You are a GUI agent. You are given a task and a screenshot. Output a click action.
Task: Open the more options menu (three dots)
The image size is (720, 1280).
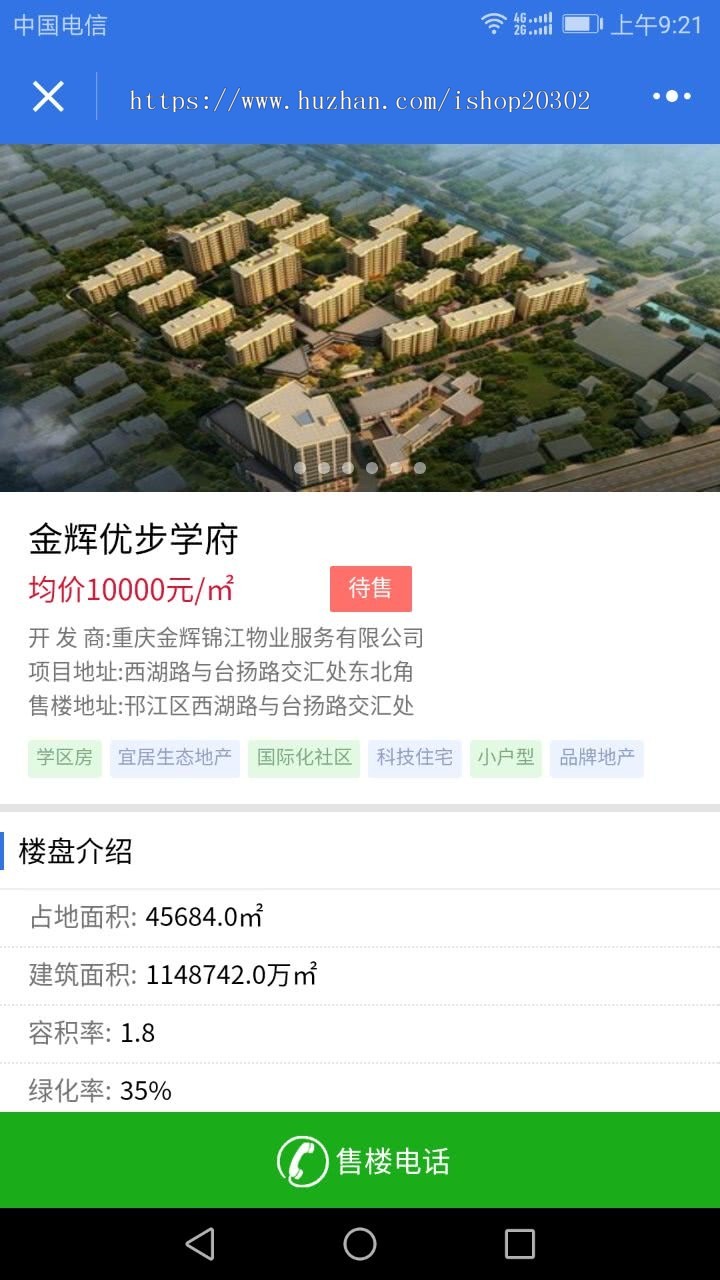[x=671, y=96]
